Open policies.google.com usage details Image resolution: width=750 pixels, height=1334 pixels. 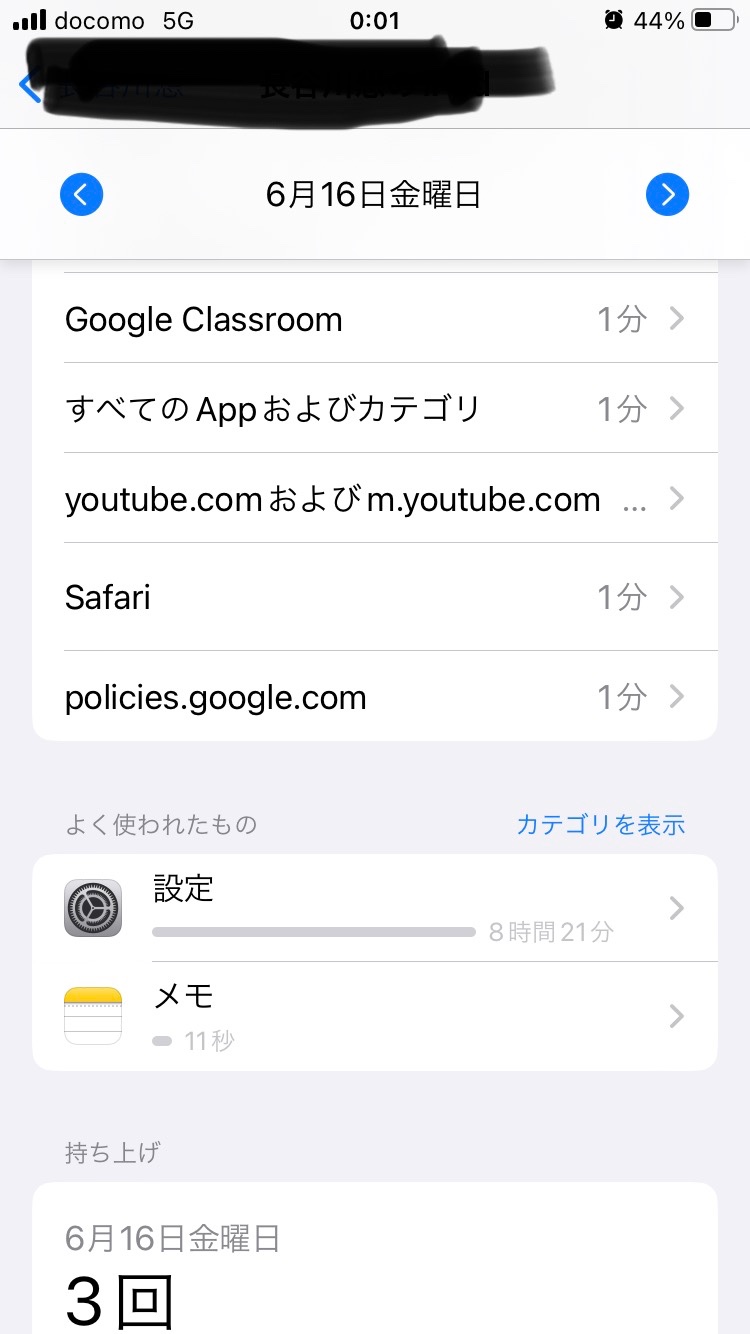375,697
